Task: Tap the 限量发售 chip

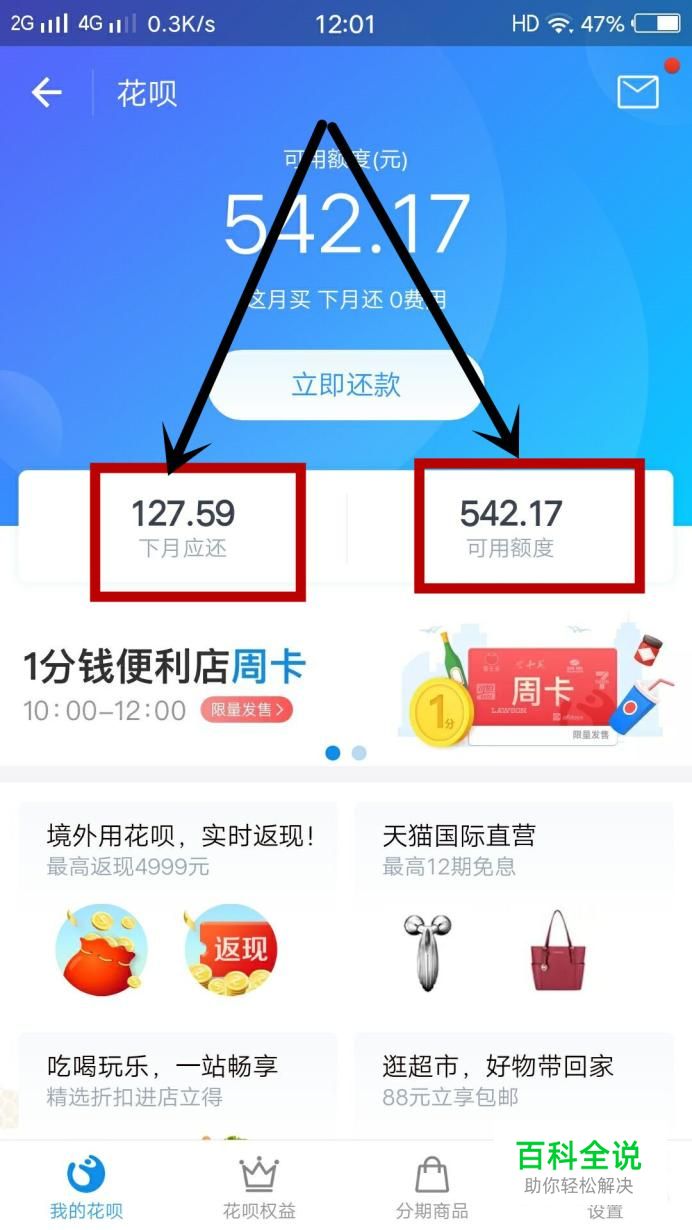Action: tap(247, 710)
